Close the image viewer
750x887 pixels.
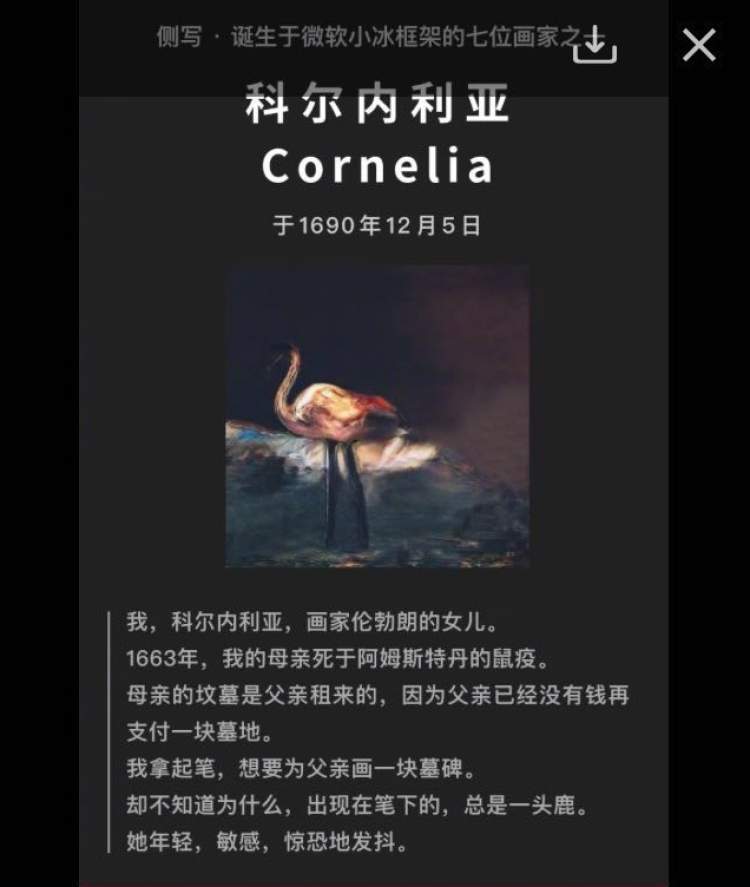(x=698, y=45)
